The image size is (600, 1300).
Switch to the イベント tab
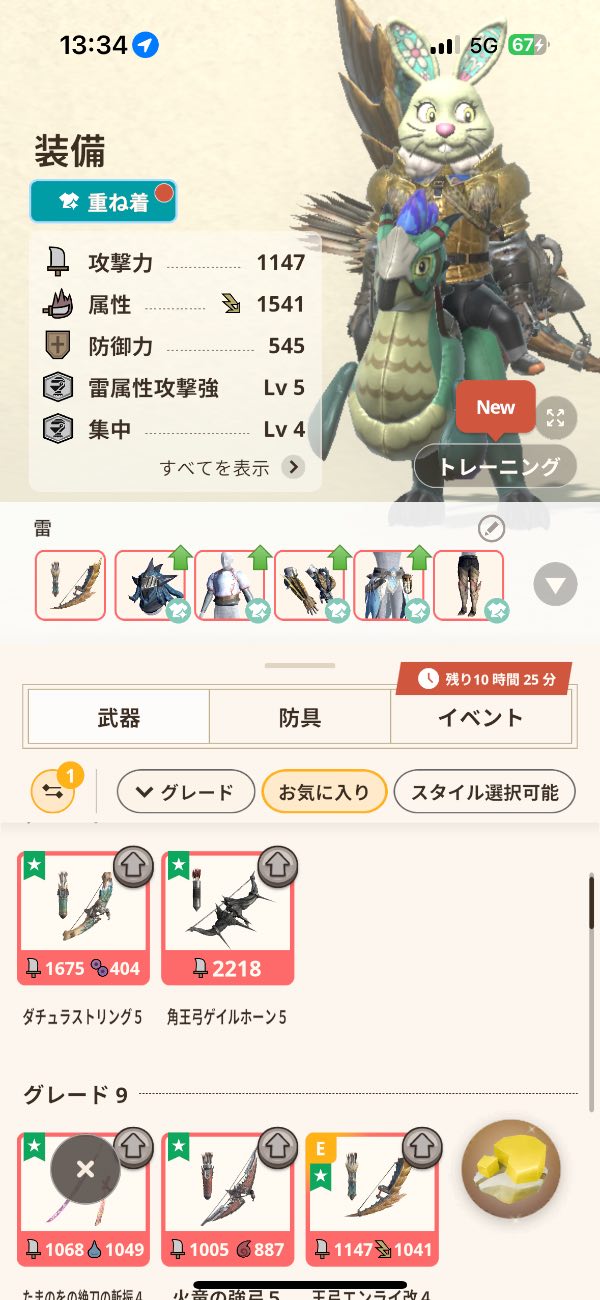click(x=480, y=717)
